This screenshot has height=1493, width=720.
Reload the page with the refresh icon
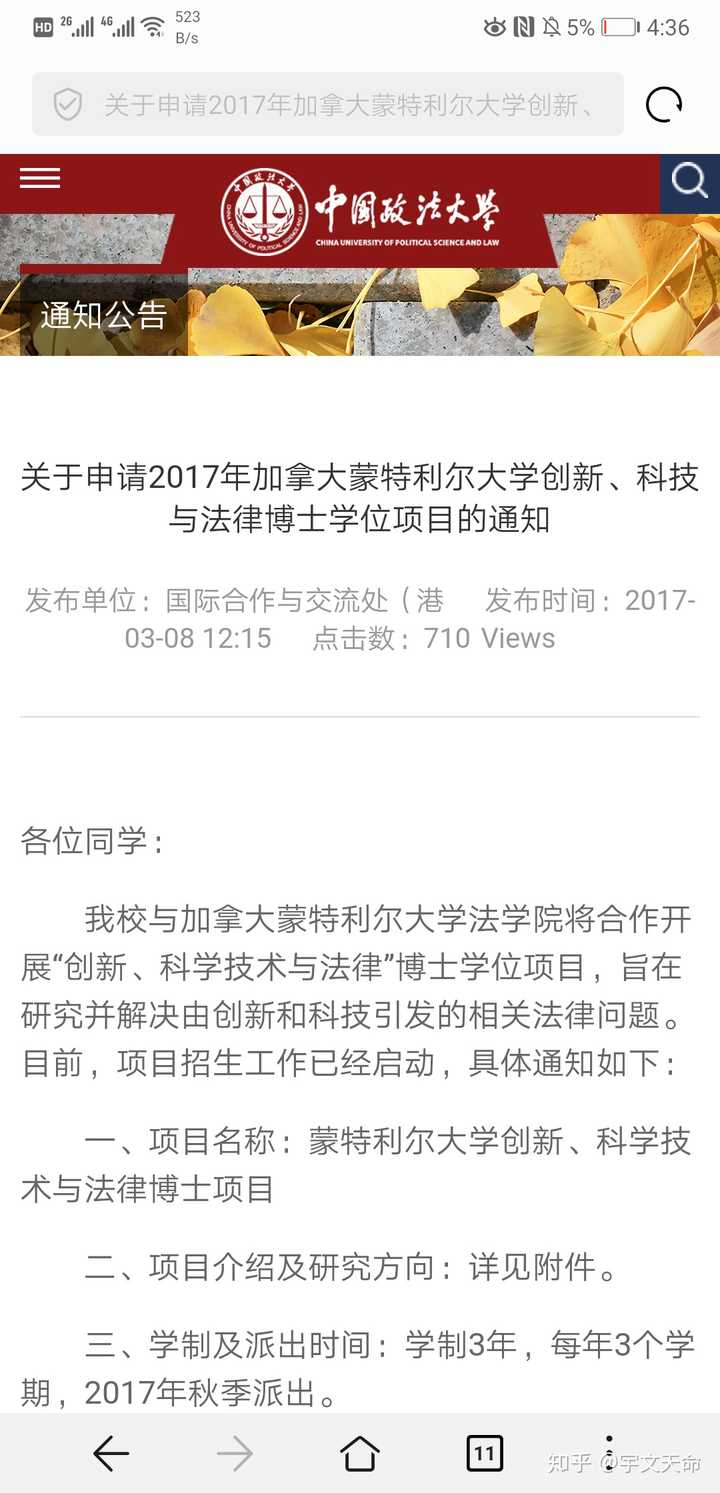tap(664, 105)
